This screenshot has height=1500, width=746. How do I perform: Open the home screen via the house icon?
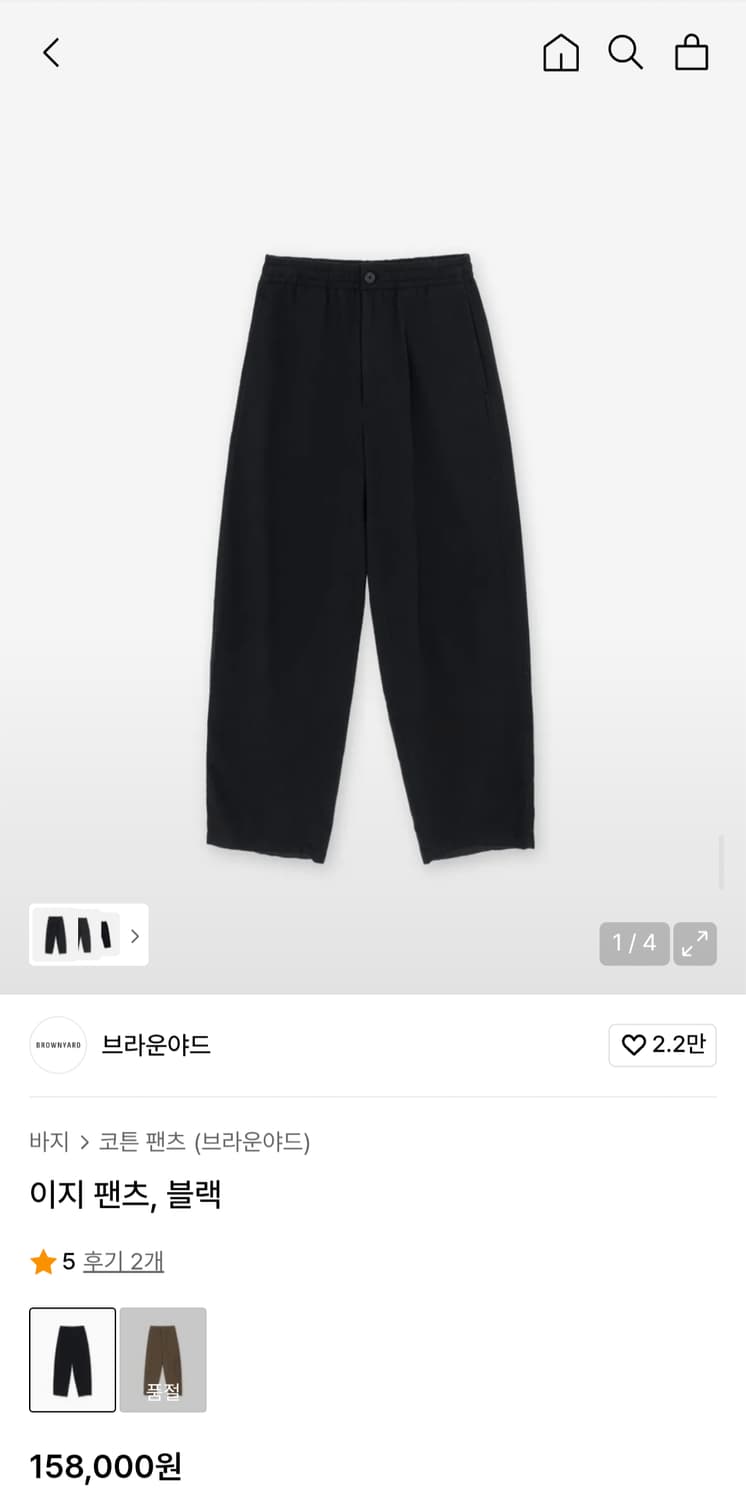(x=561, y=53)
